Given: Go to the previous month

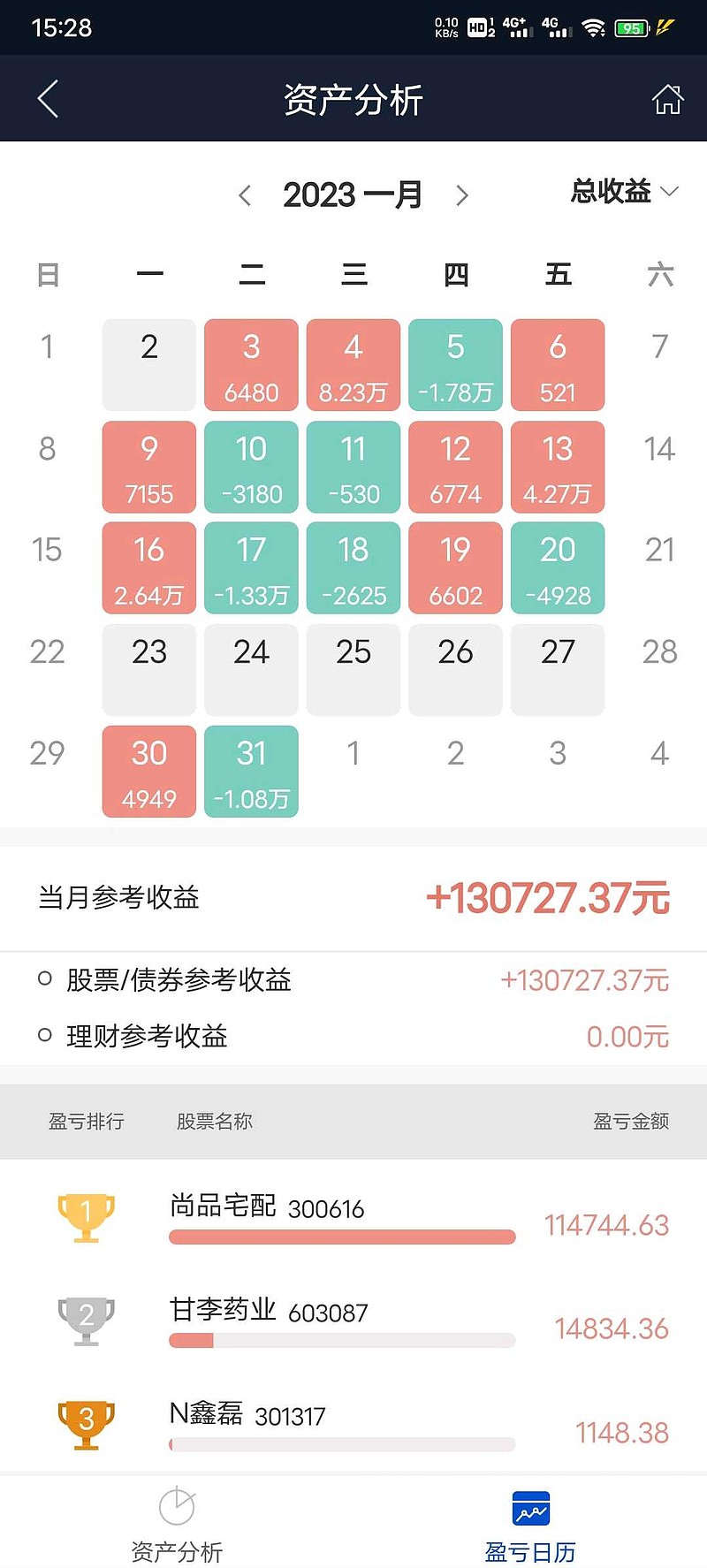Looking at the screenshot, I should point(245,195).
